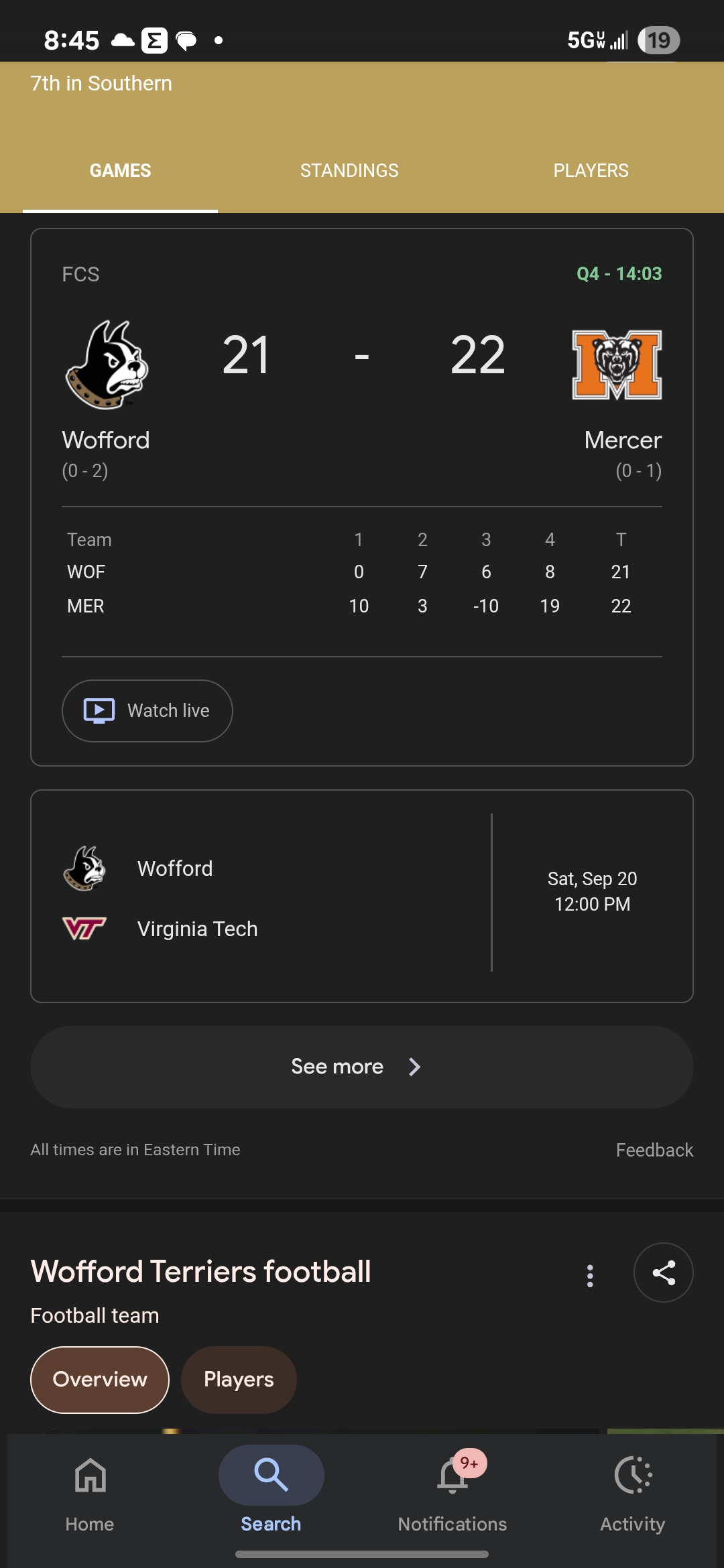Tap See more games
The image size is (724, 1568).
pyautogui.click(x=362, y=1067)
